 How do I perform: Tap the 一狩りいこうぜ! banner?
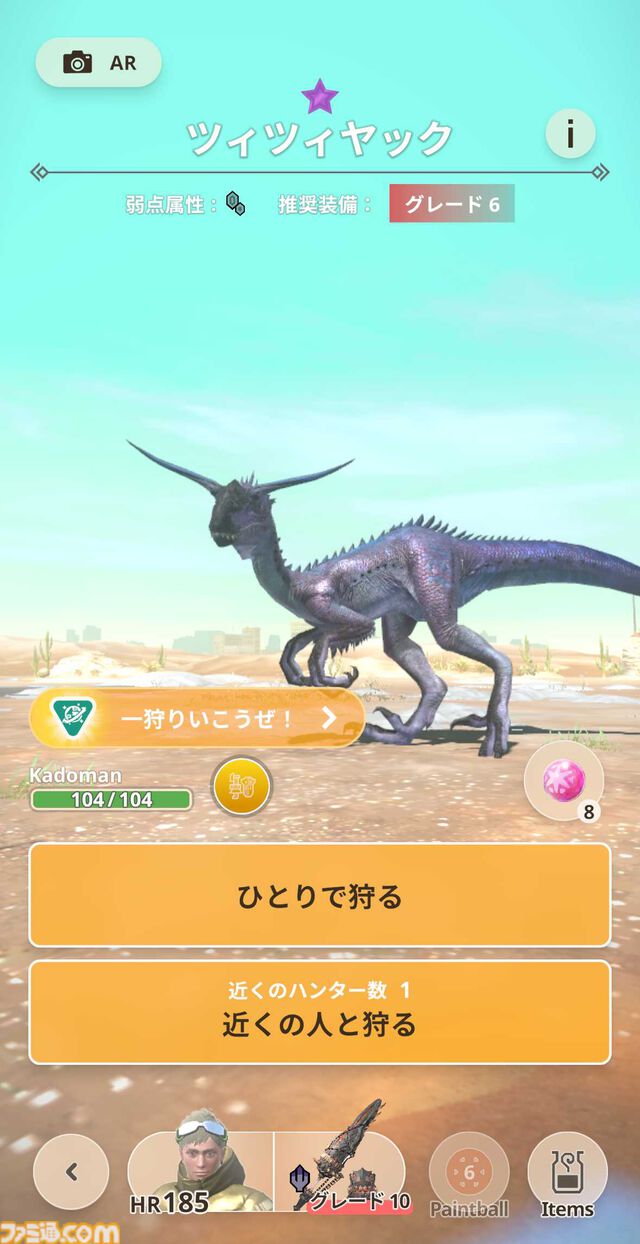[x=197, y=717]
